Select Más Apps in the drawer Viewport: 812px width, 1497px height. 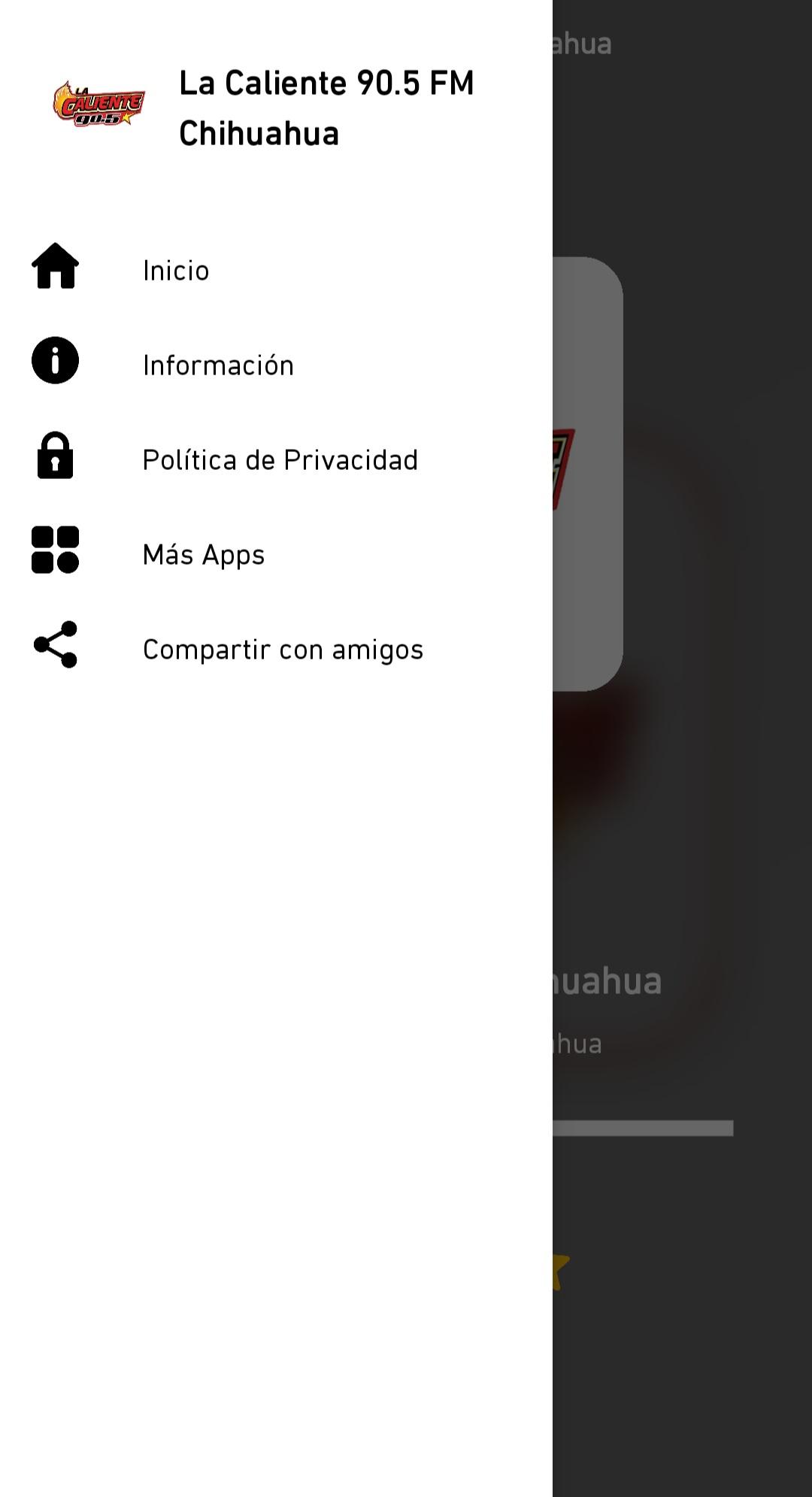204,555
